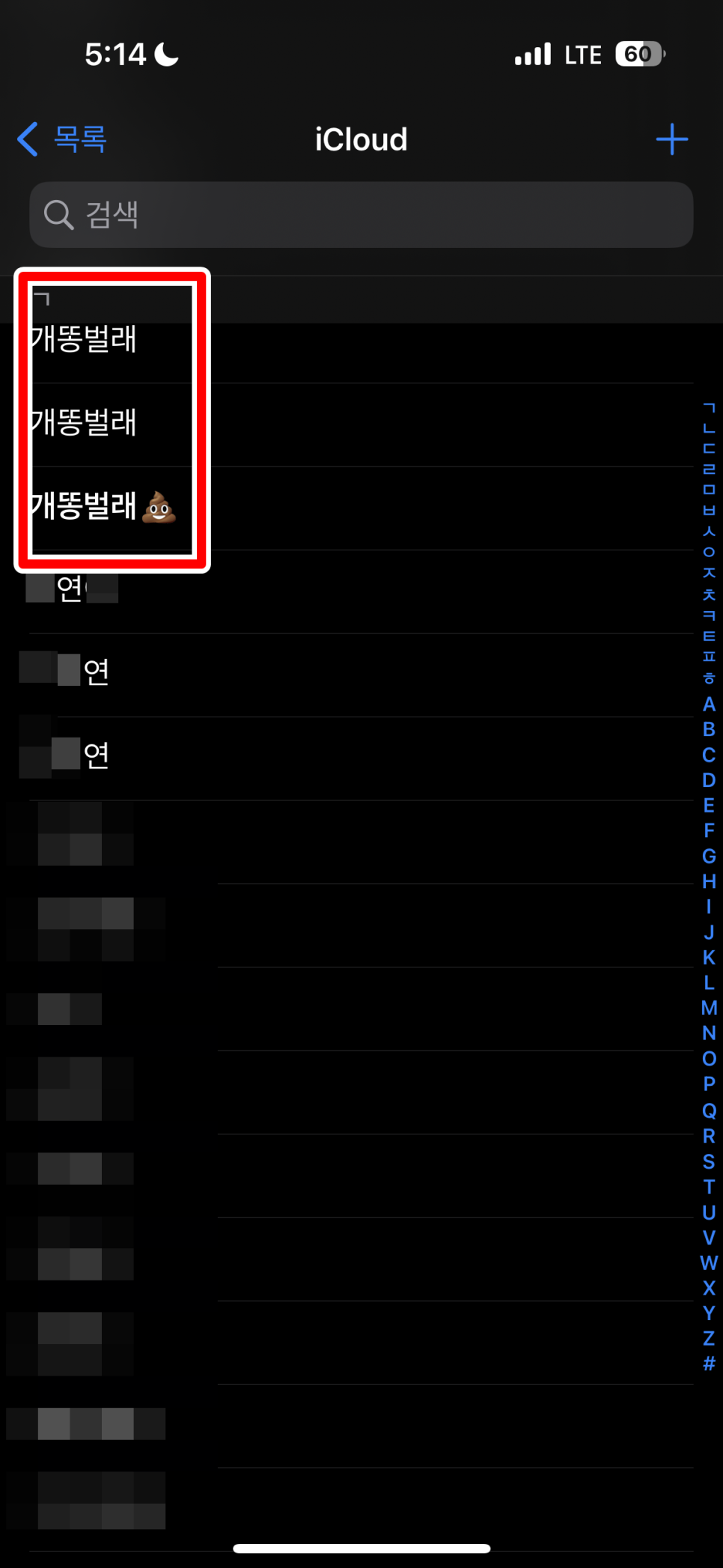Viewport: 723px width, 1568px height.
Task: Add a new contact with plus icon
Action: tap(671, 139)
